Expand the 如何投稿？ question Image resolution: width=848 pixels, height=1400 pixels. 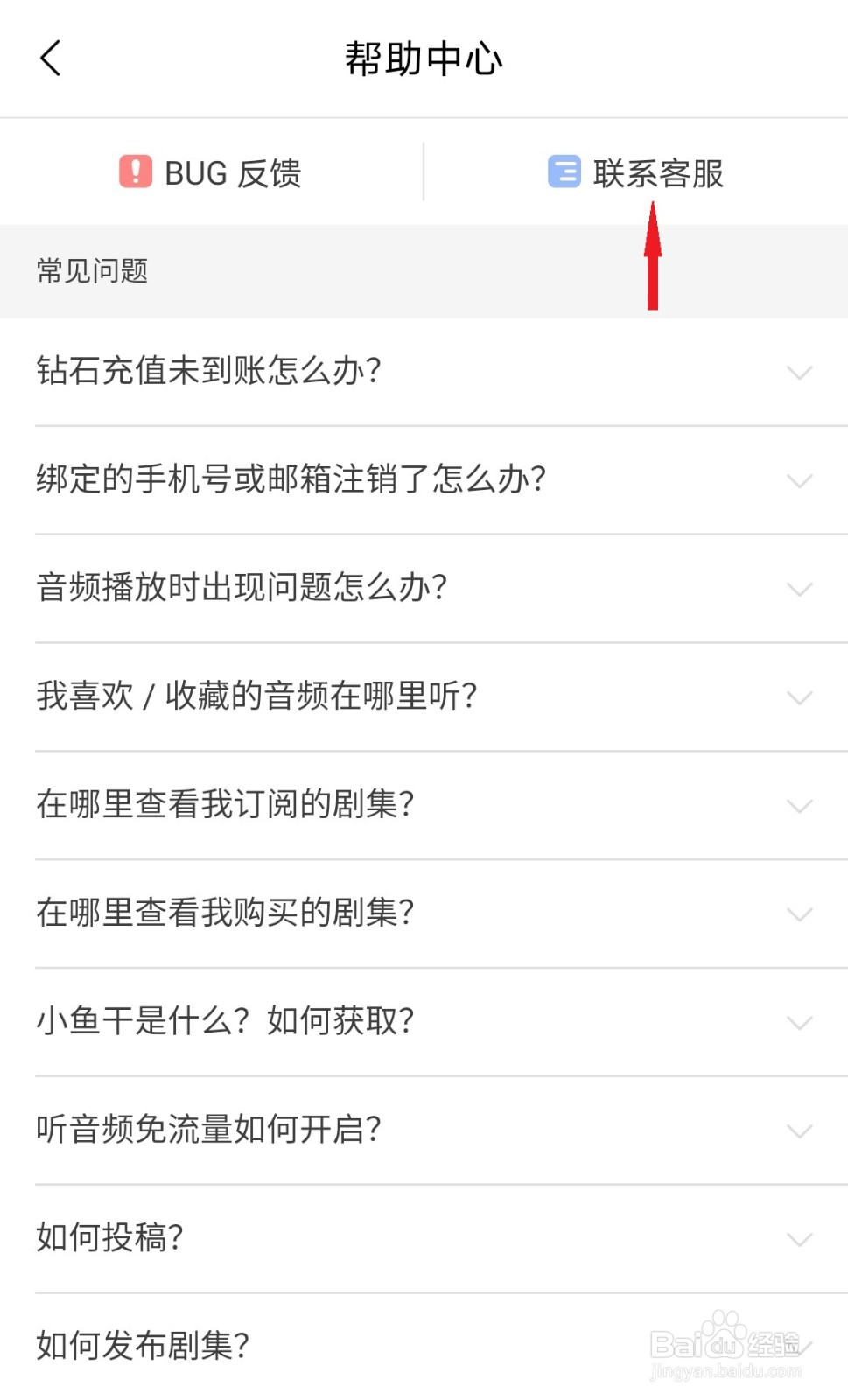point(424,1238)
